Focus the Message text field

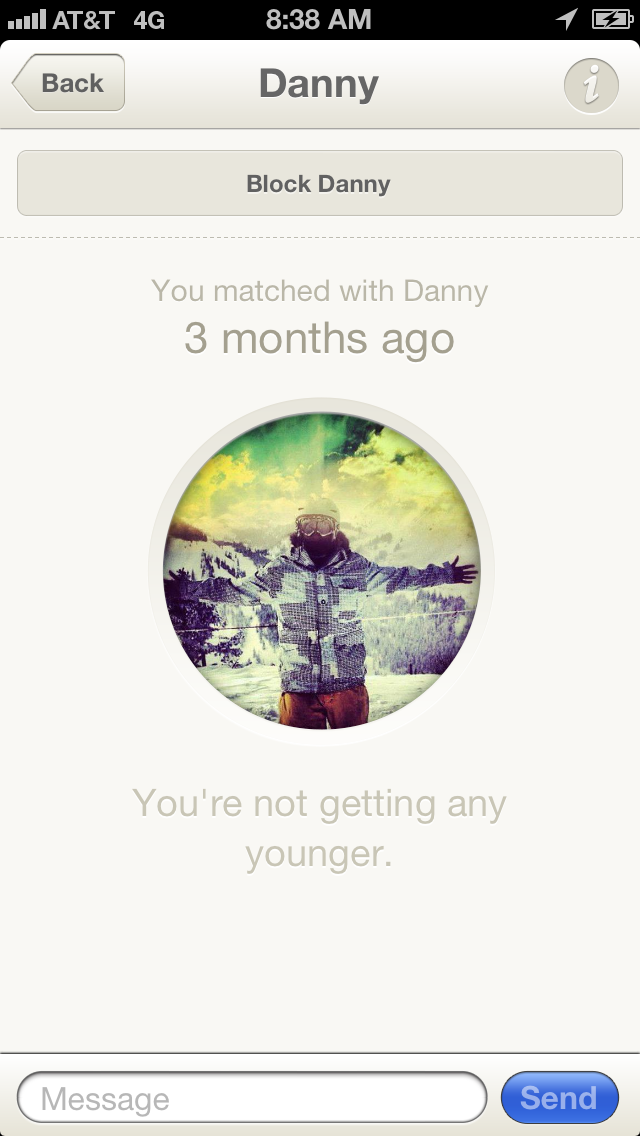pyautogui.click(x=252, y=1097)
